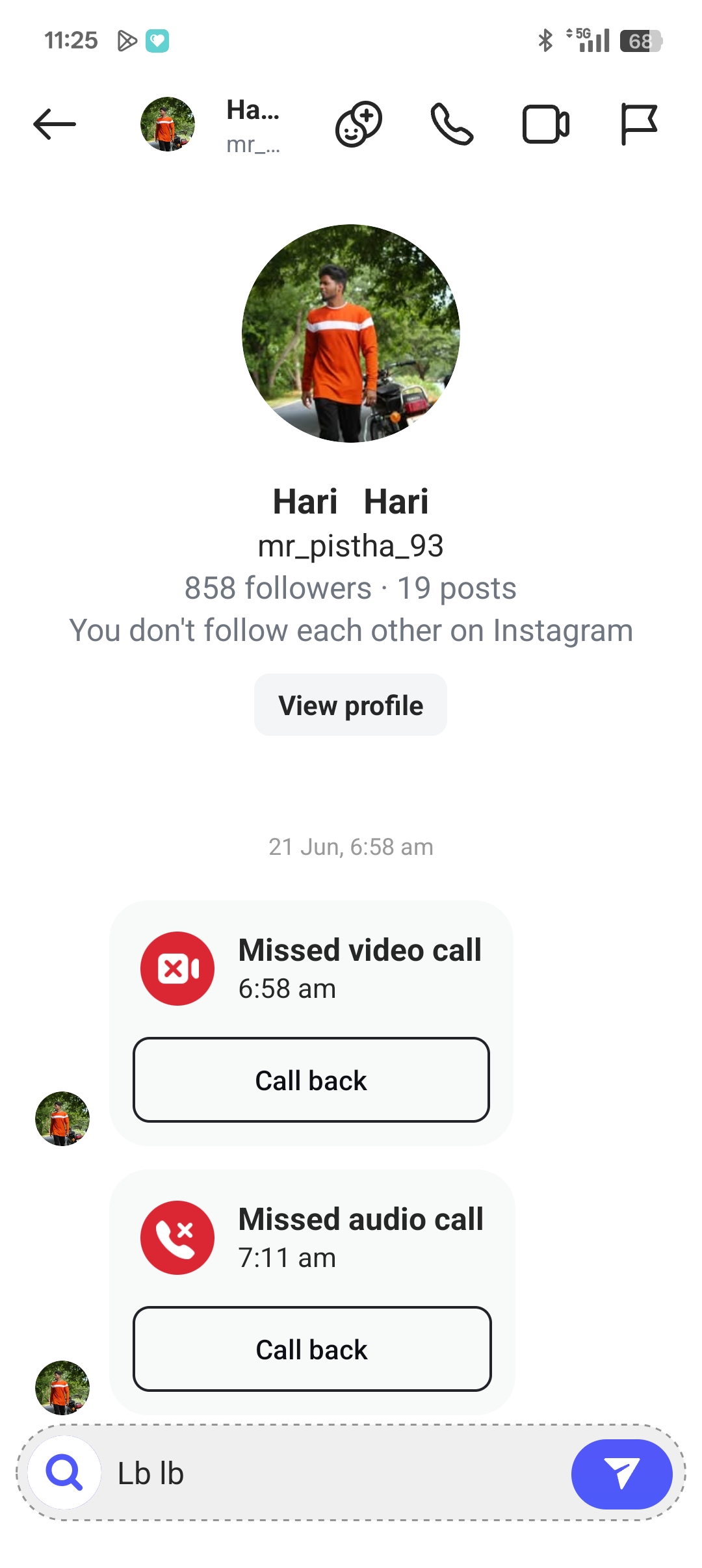This screenshot has width=702, height=1568.
Task: Start an audio call with Hari
Action: tap(452, 124)
